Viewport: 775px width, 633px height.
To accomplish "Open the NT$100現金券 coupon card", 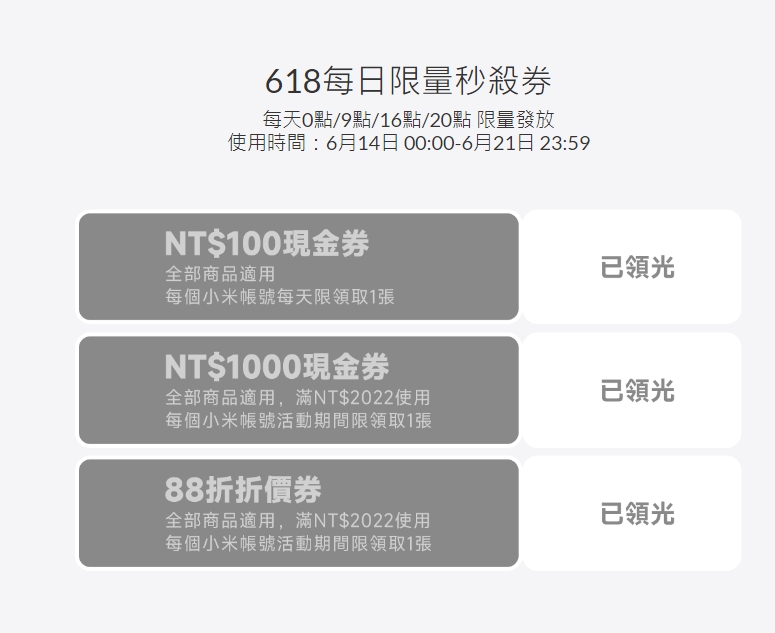I will [x=298, y=267].
